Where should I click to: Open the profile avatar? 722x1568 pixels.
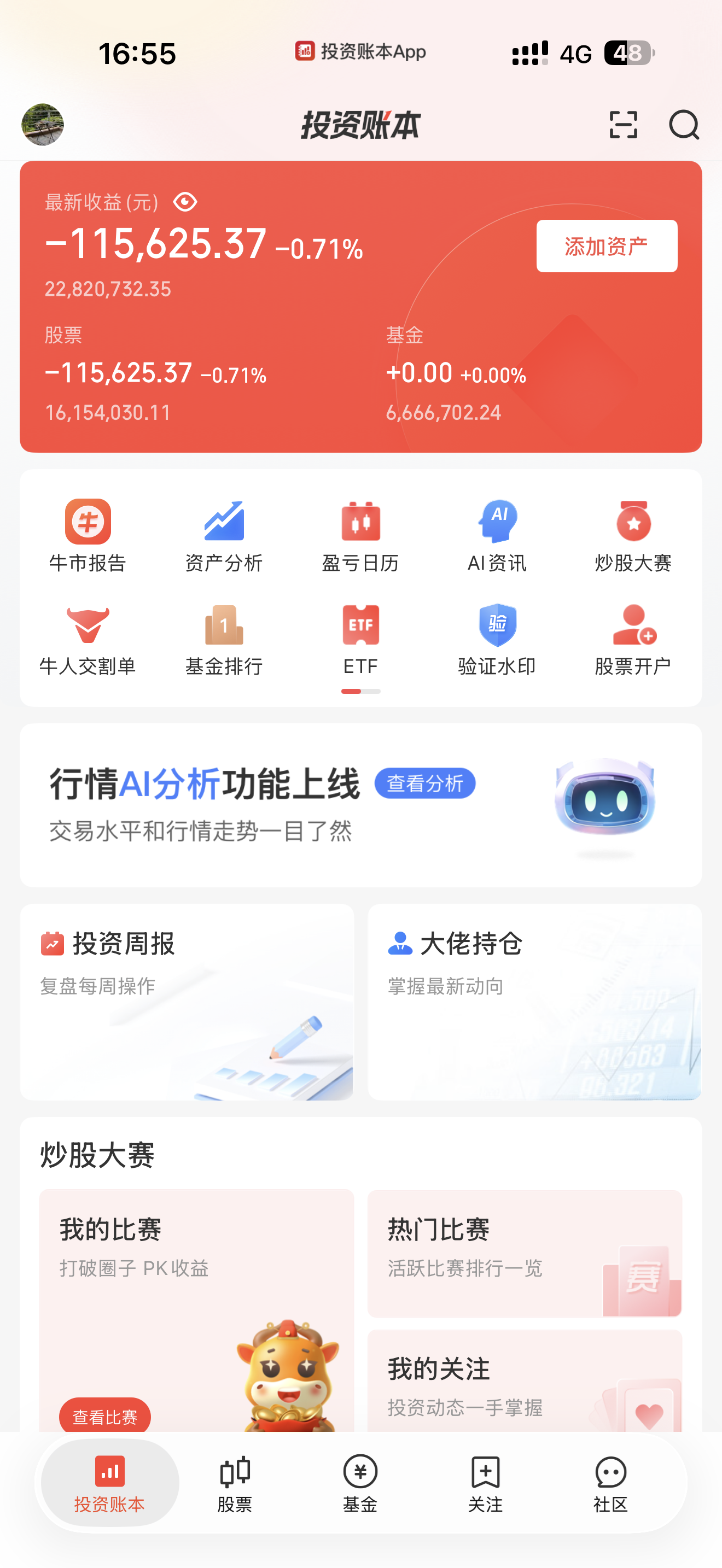[43, 125]
